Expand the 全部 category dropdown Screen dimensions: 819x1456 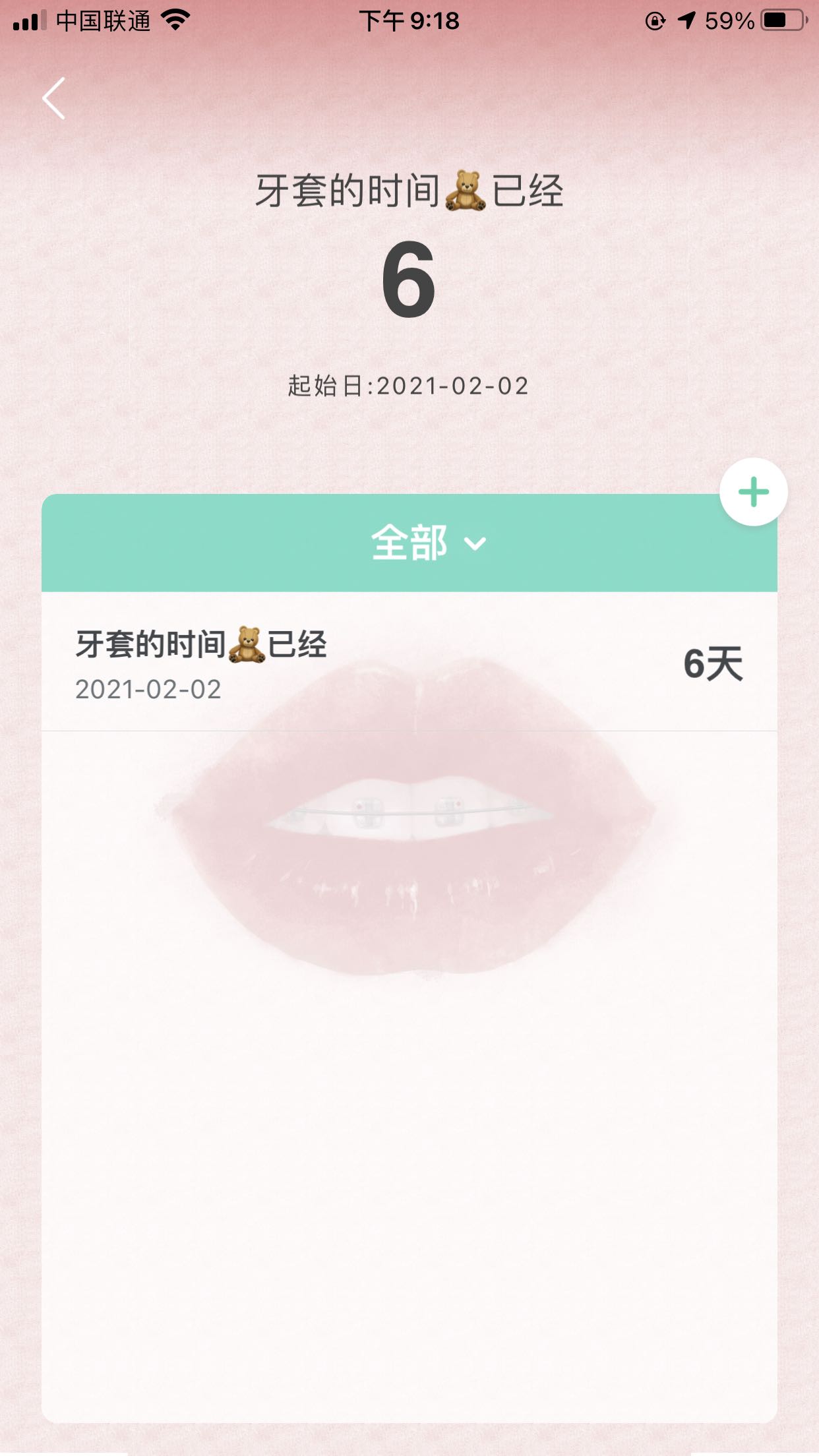point(427,543)
